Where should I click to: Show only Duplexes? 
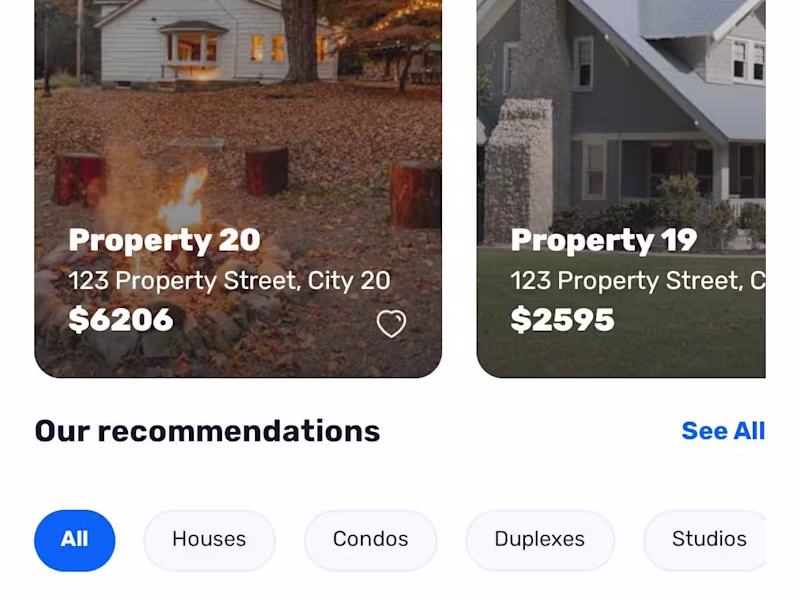[x=539, y=540]
